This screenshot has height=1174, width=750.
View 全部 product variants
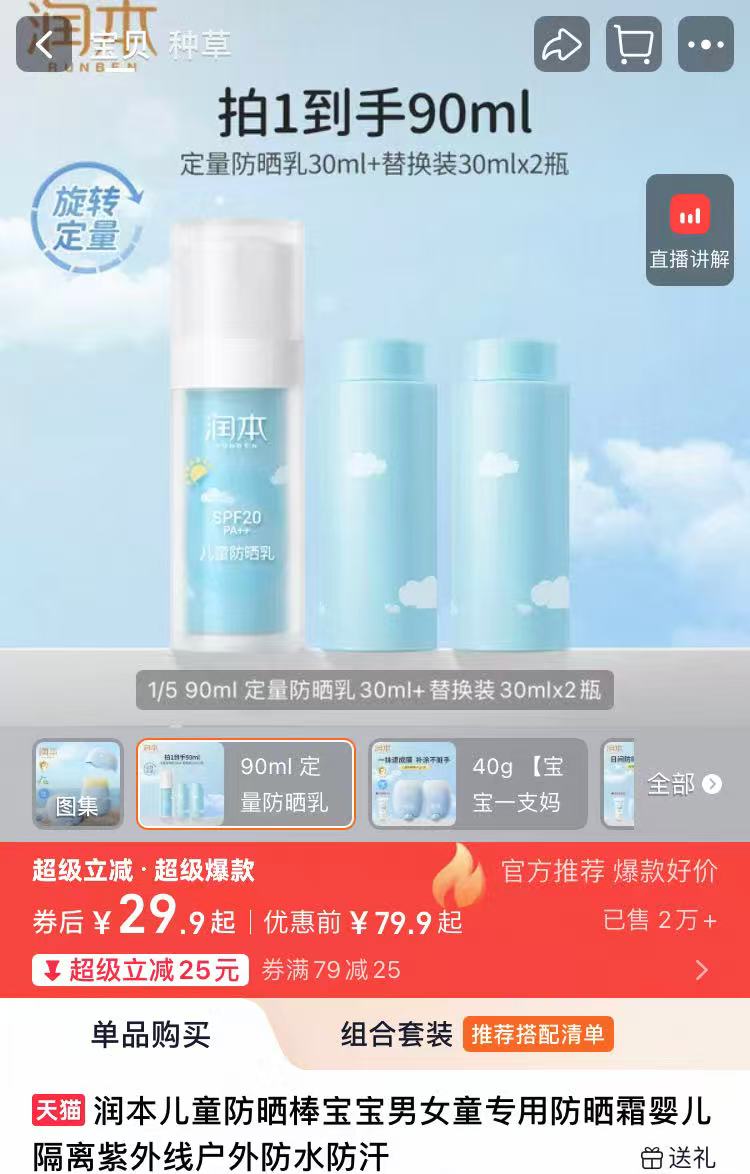(x=683, y=784)
